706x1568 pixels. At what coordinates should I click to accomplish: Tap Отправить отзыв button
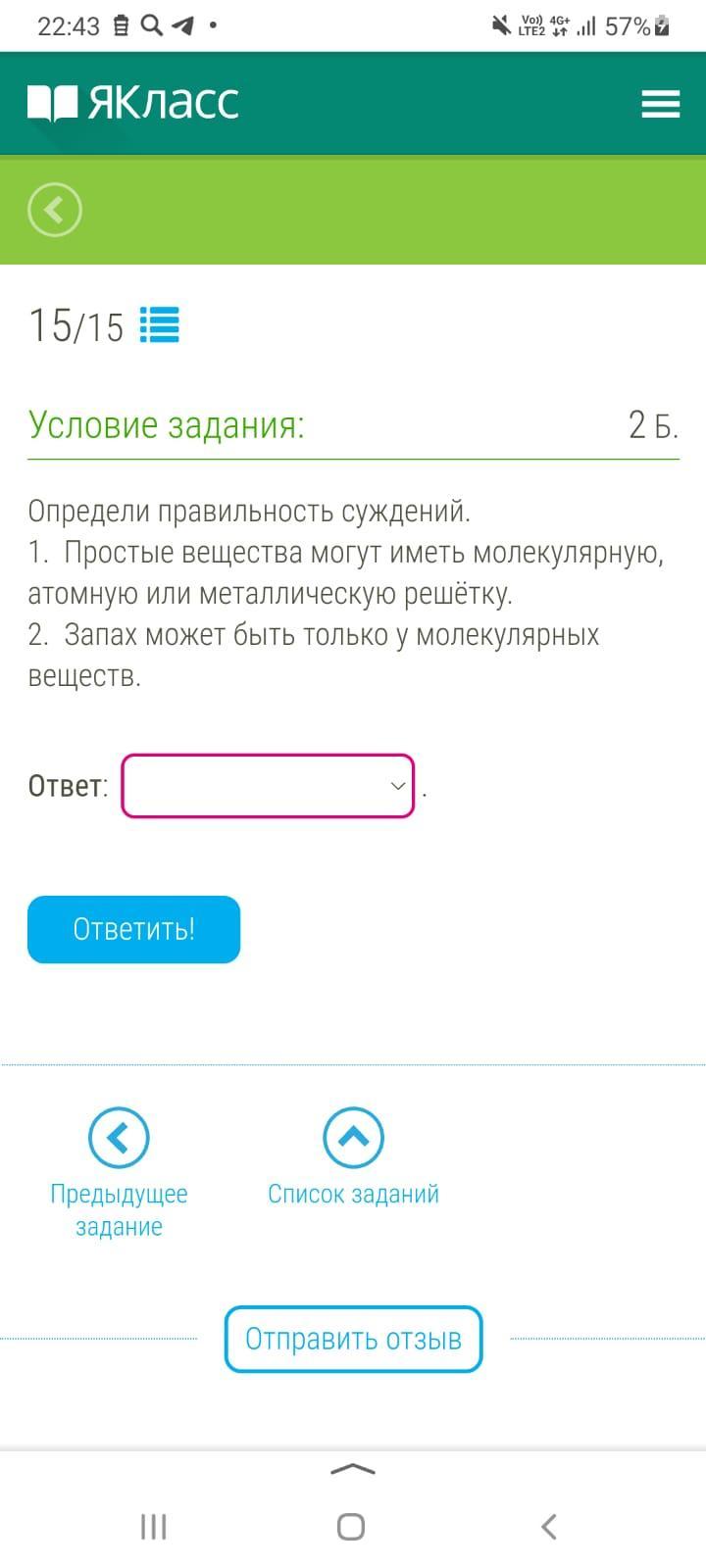click(353, 1339)
